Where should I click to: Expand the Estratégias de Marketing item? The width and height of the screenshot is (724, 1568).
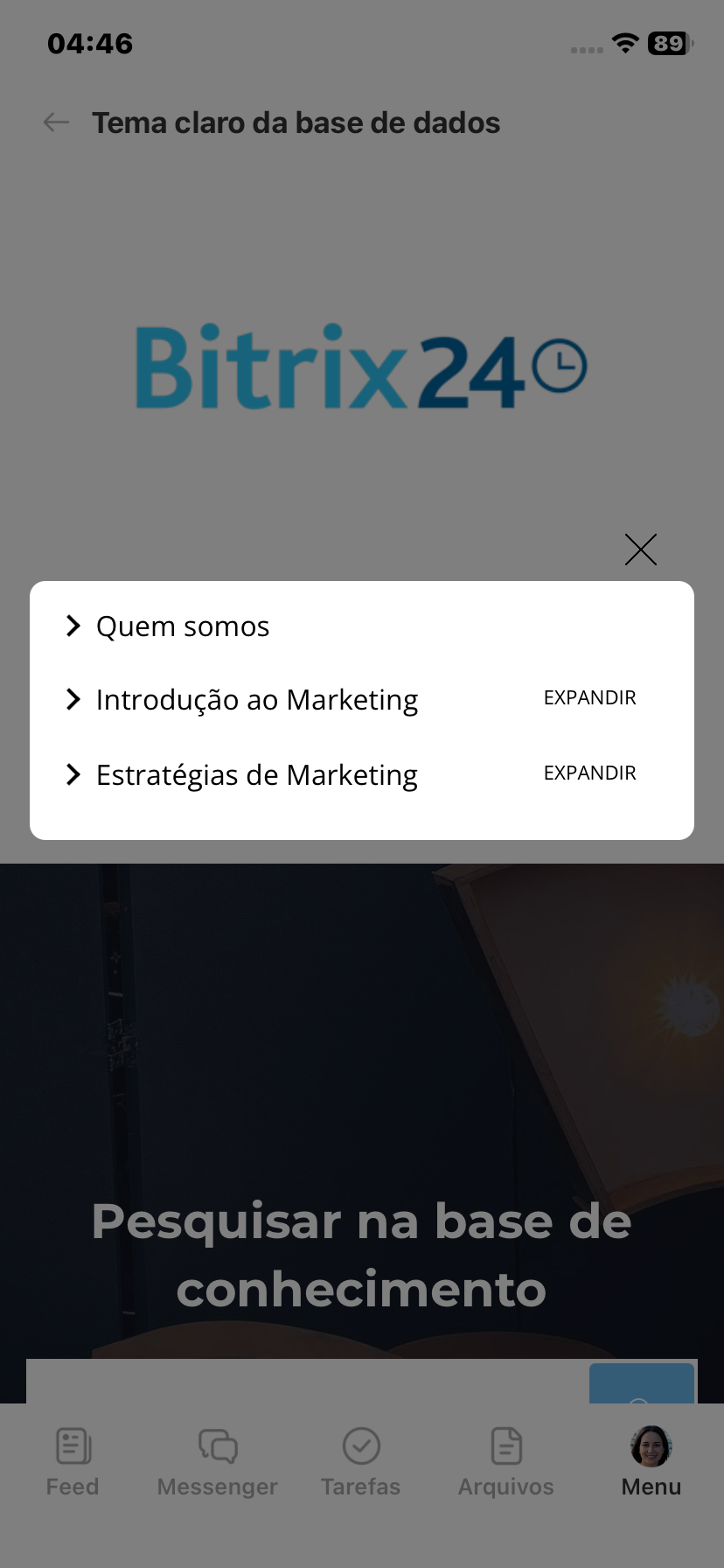(589, 773)
